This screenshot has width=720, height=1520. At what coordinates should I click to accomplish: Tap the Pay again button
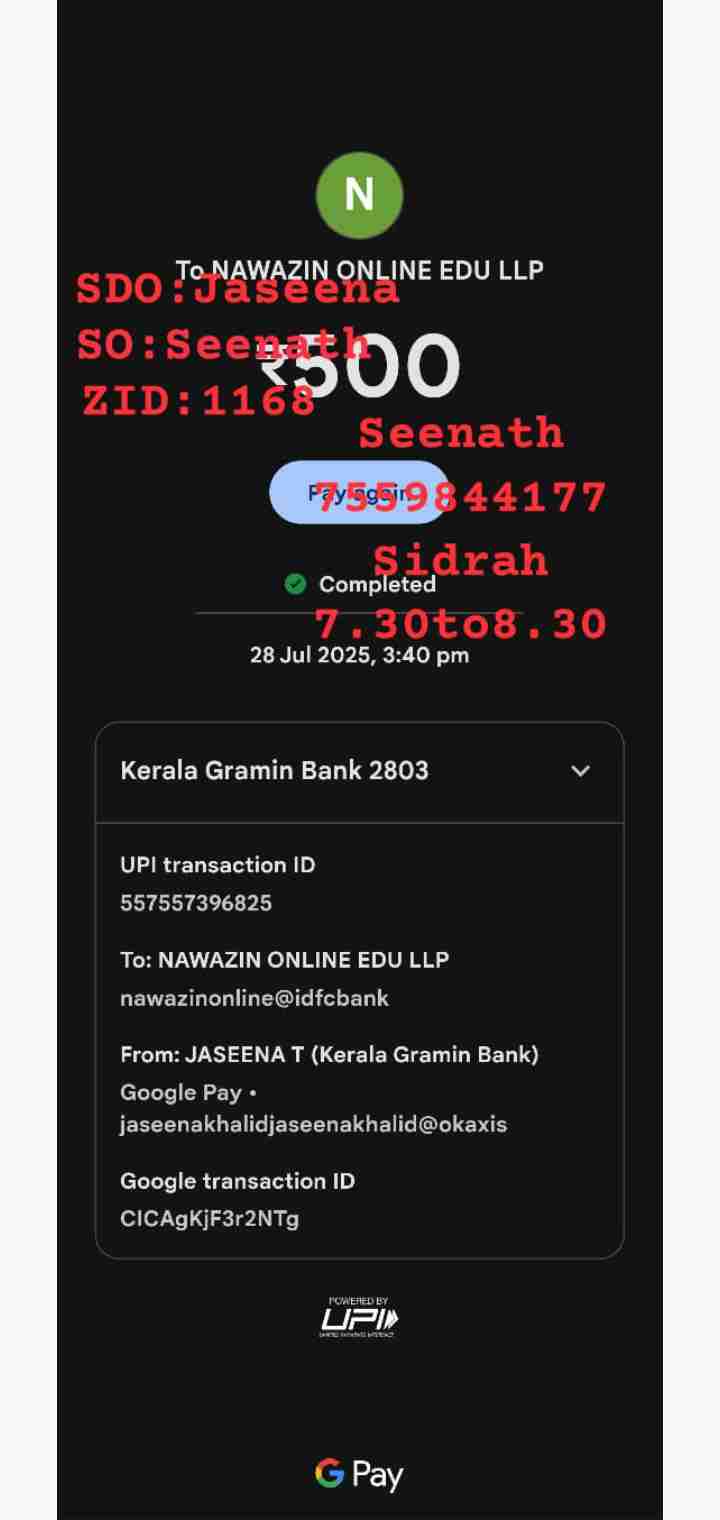point(358,492)
